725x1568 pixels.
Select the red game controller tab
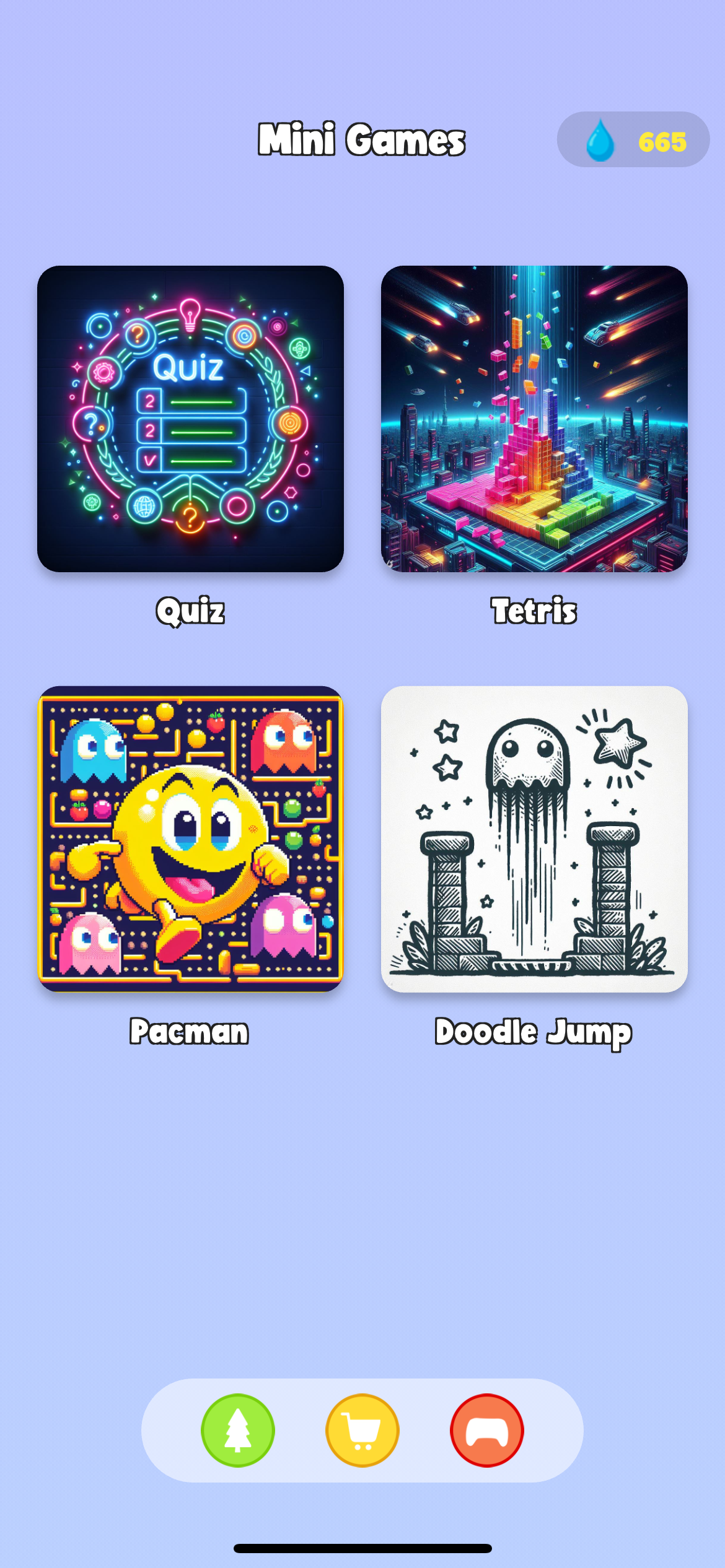pyautogui.click(x=487, y=1430)
